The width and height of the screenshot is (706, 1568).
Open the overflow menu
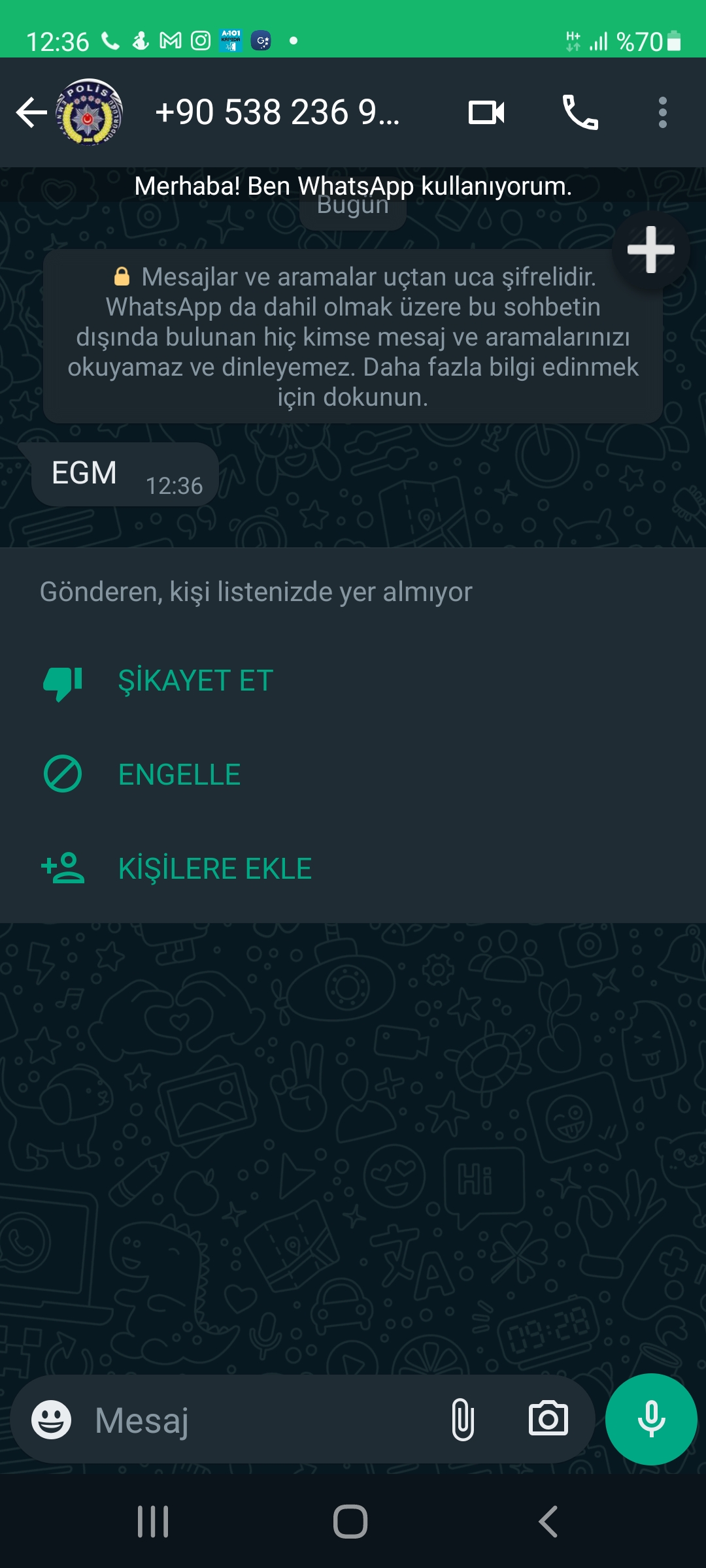pyautogui.click(x=662, y=112)
